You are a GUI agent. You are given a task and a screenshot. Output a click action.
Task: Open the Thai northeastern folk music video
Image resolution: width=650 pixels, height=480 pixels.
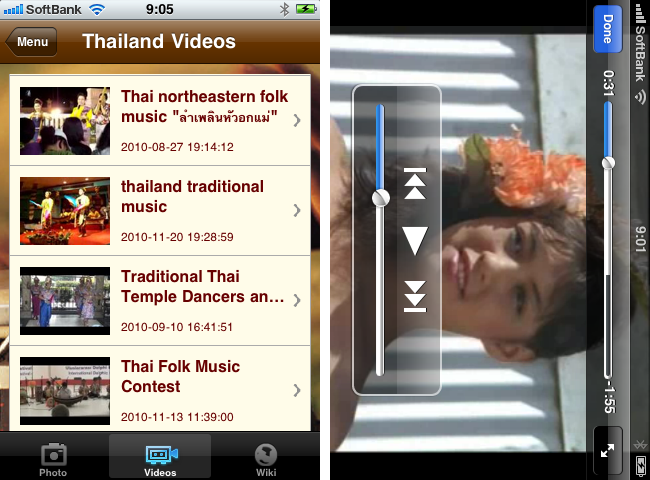[160, 120]
